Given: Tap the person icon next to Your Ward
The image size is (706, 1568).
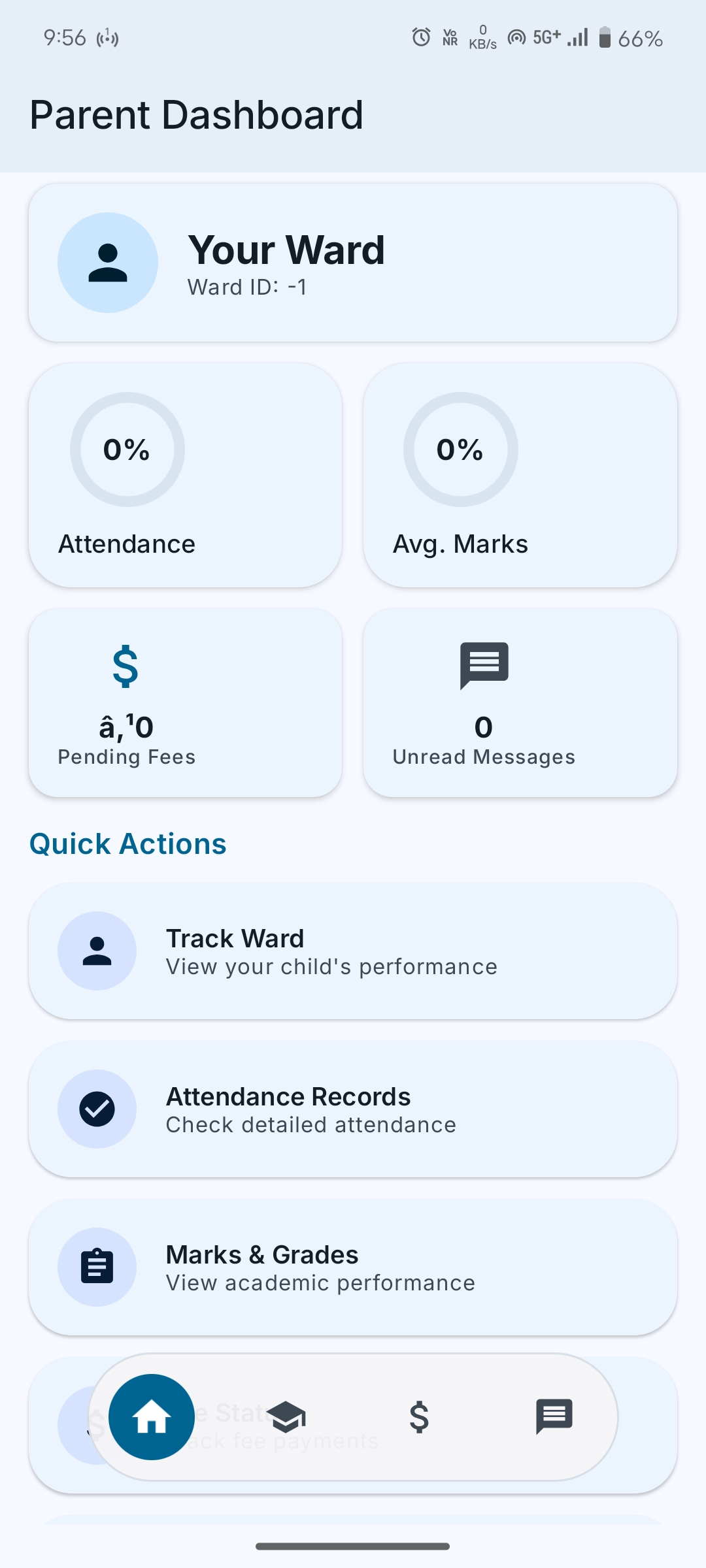Looking at the screenshot, I should (x=108, y=261).
